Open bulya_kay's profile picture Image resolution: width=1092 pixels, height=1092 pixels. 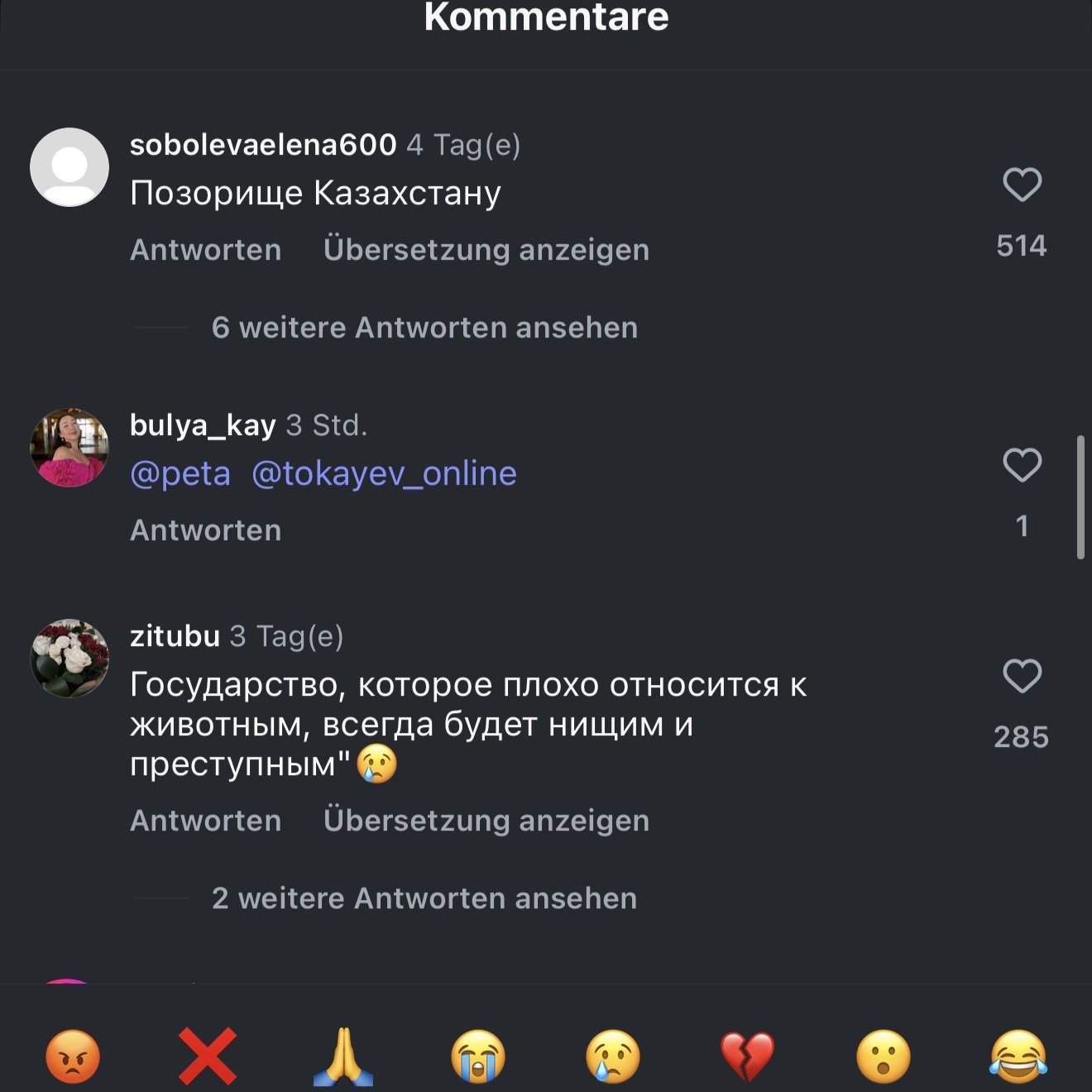[x=69, y=448]
